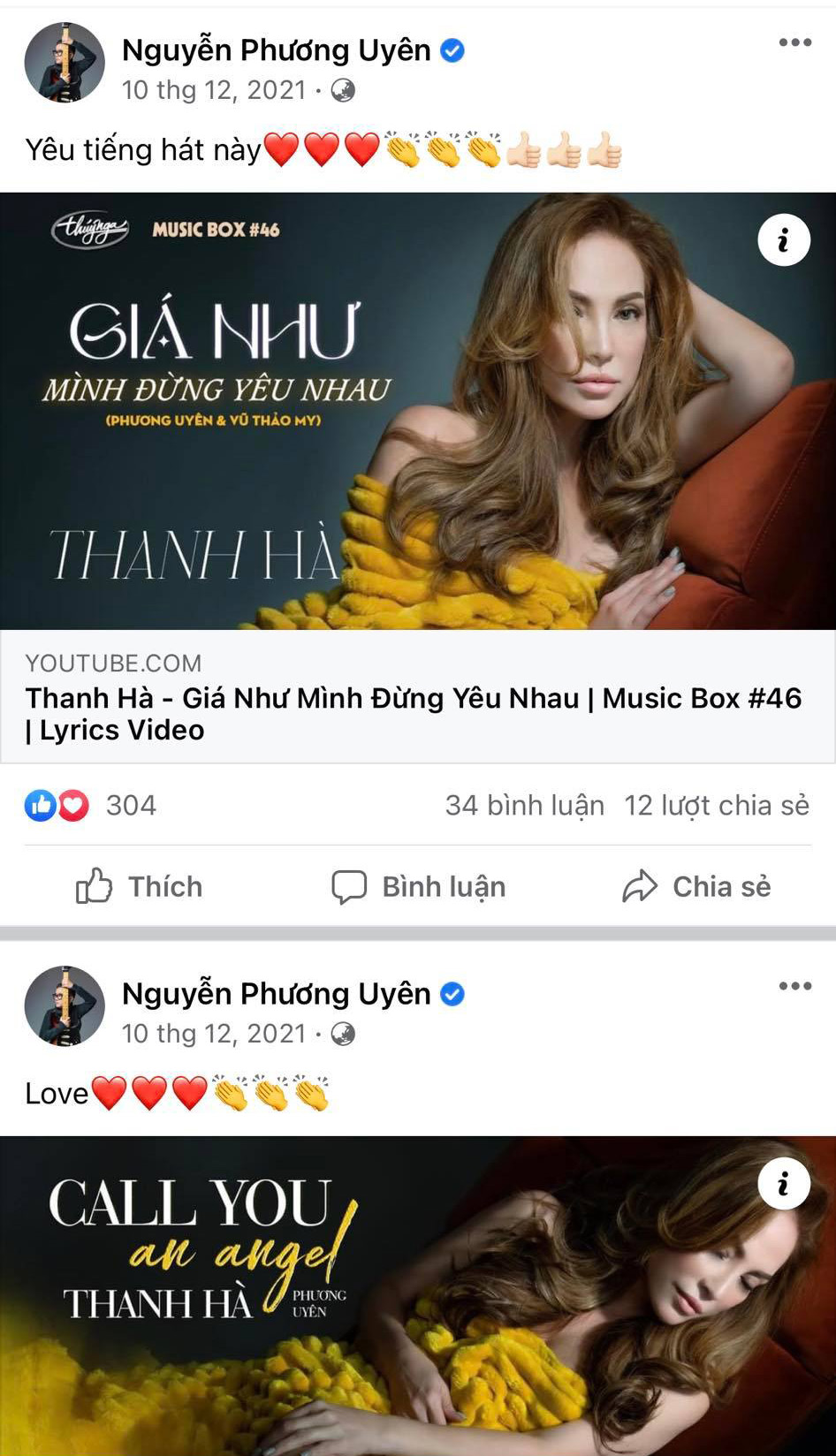The image size is (836, 1456).
Task: Like the post with Thích button
Action: [x=140, y=886]
